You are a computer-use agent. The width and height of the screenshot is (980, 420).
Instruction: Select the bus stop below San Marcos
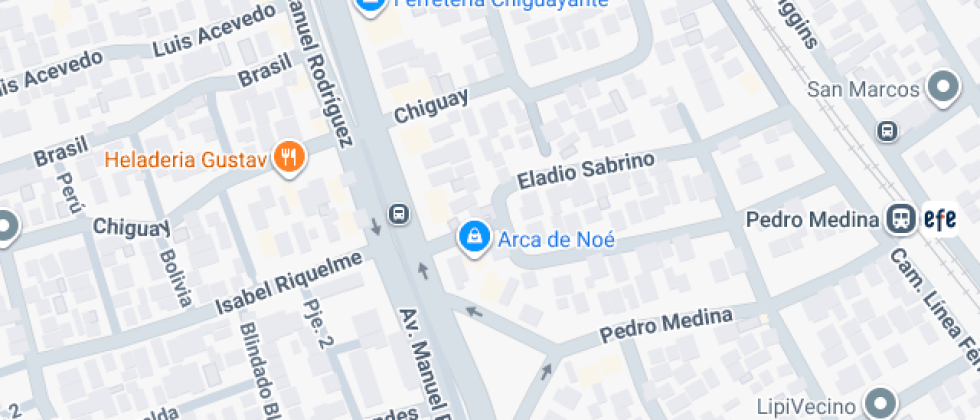(886, 130)
